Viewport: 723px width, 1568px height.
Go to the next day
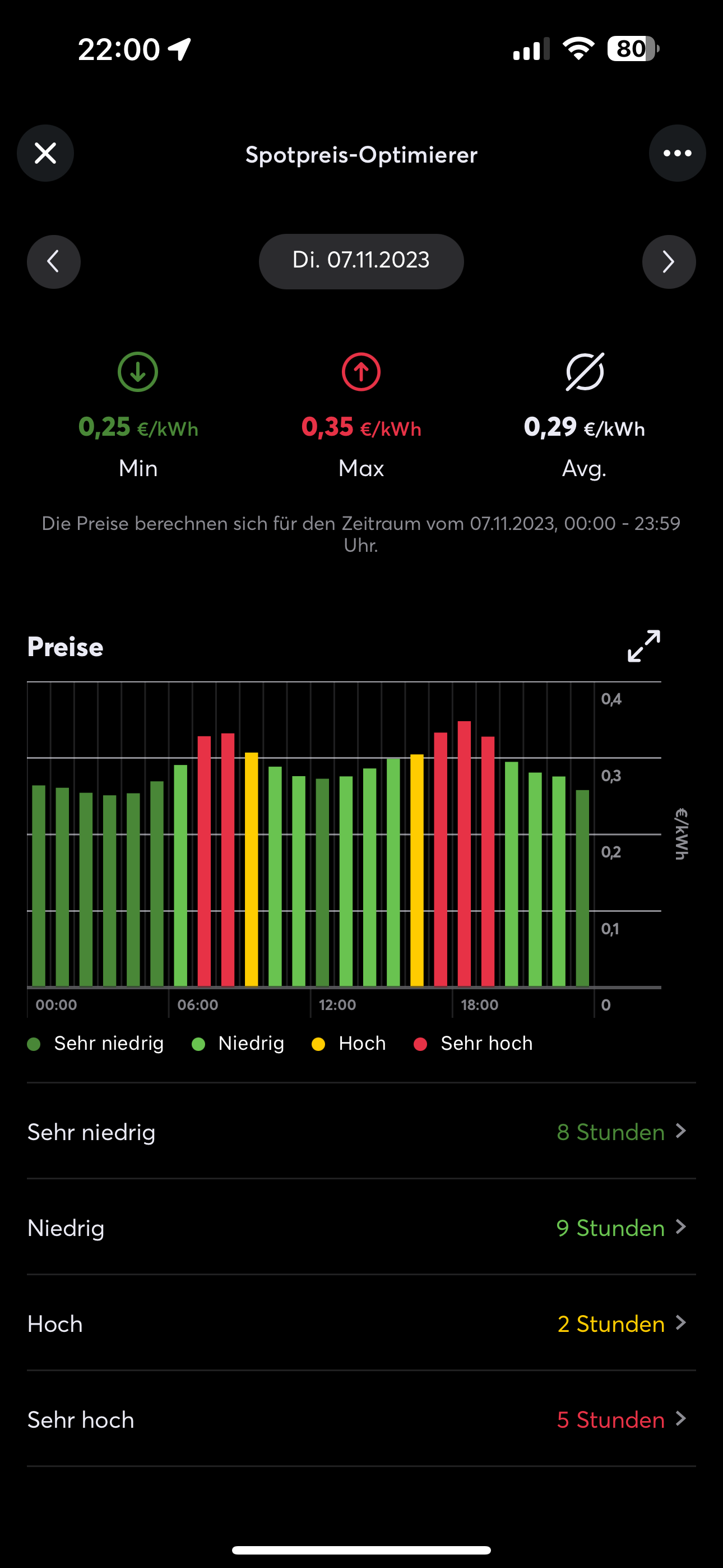click(668, 262)
